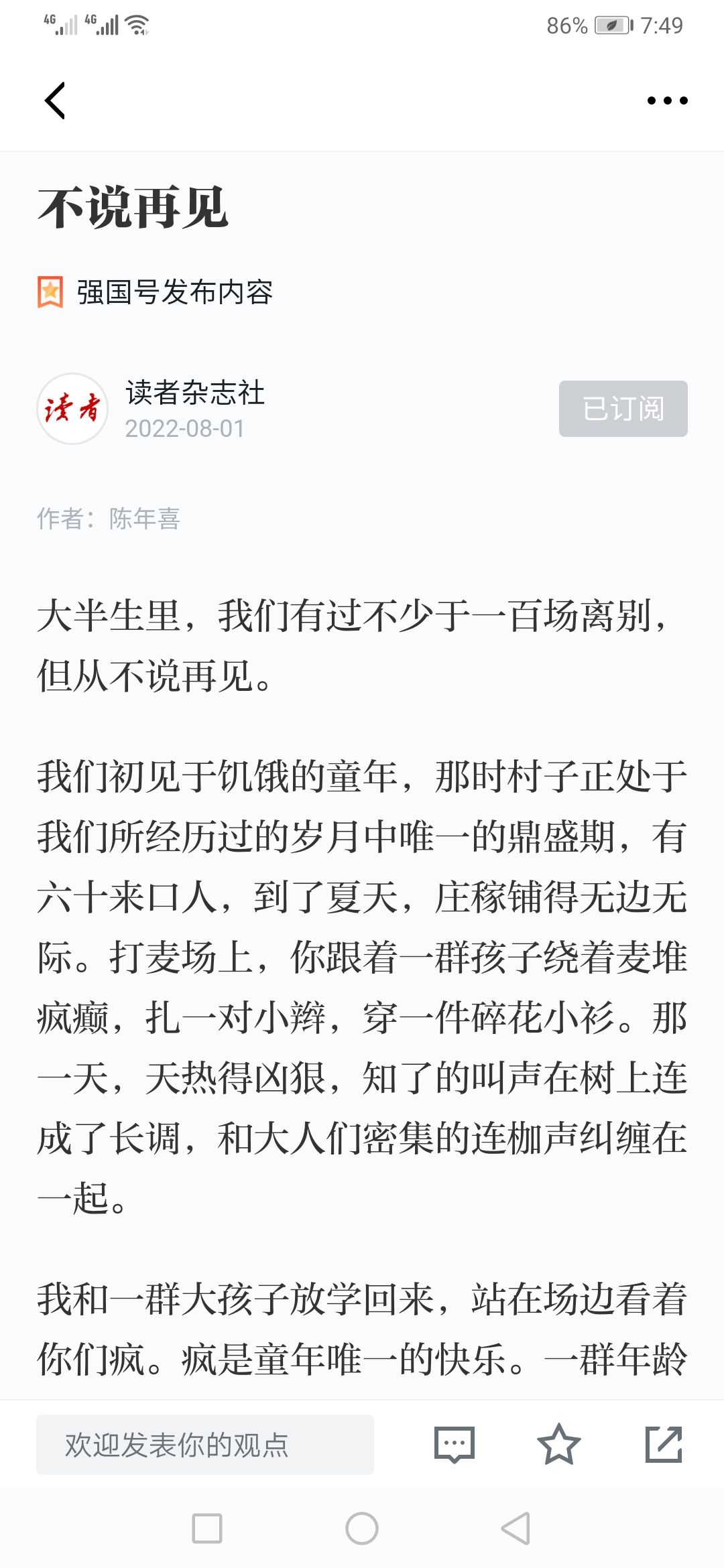View comments via the speech bubble icon

tap(455, 1445)
